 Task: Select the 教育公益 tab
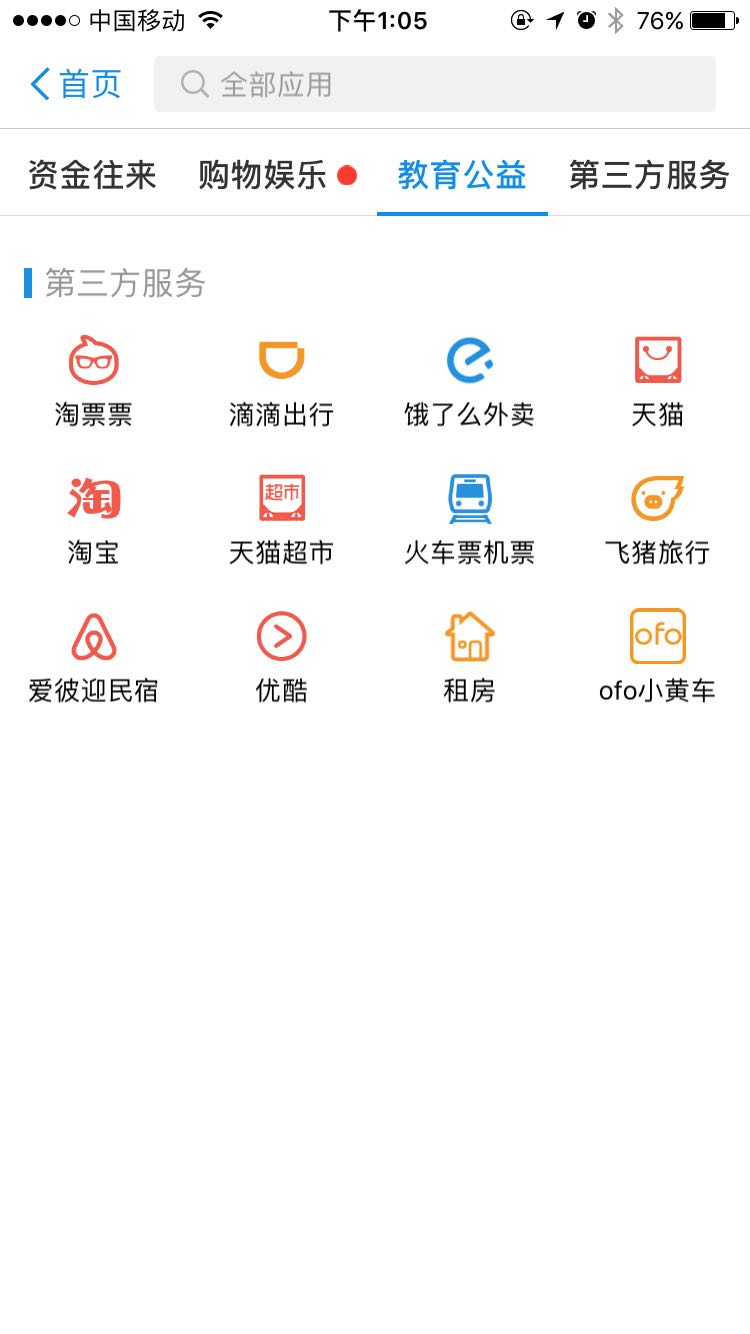coord(462,175)
